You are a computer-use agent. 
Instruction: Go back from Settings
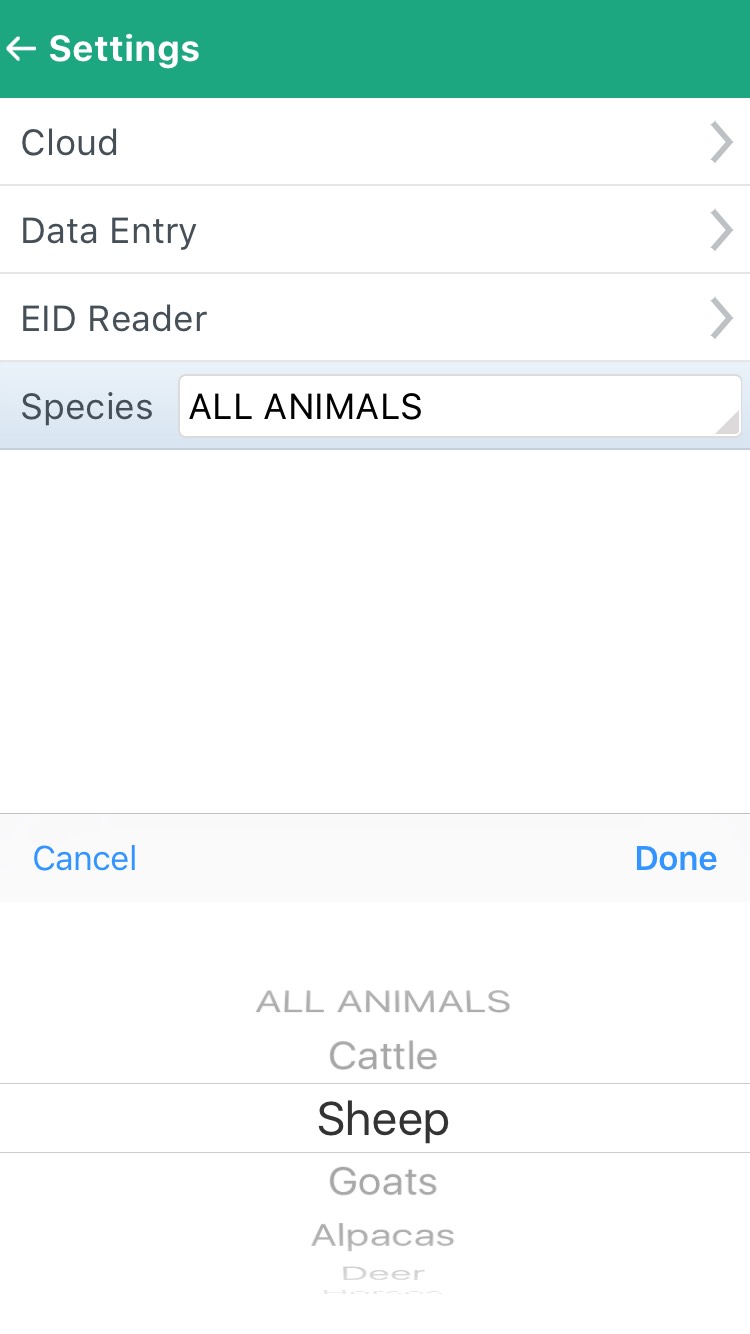21,48
